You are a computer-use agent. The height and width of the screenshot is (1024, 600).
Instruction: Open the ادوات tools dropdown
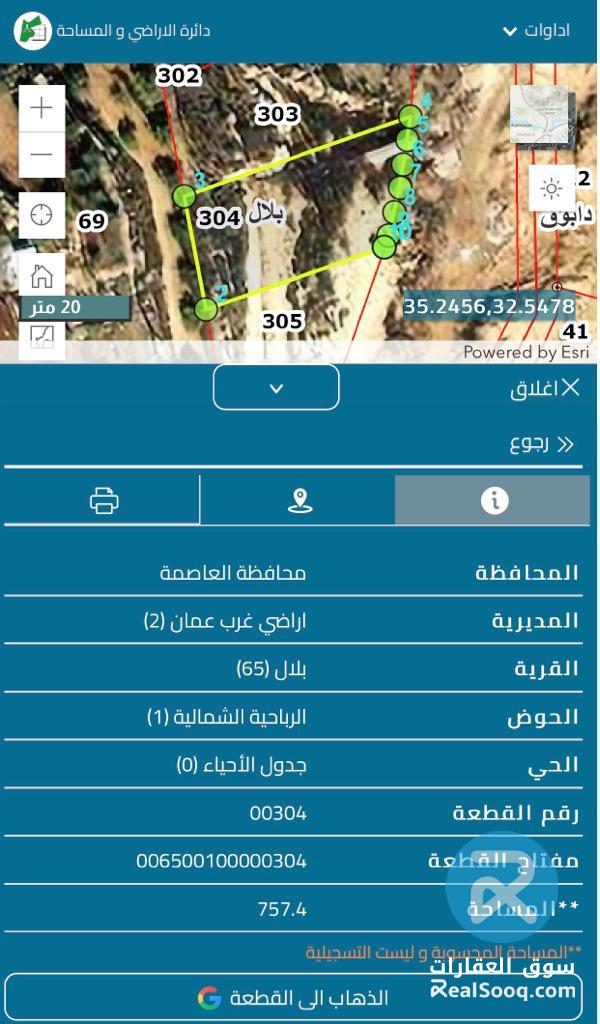(537, 30)
